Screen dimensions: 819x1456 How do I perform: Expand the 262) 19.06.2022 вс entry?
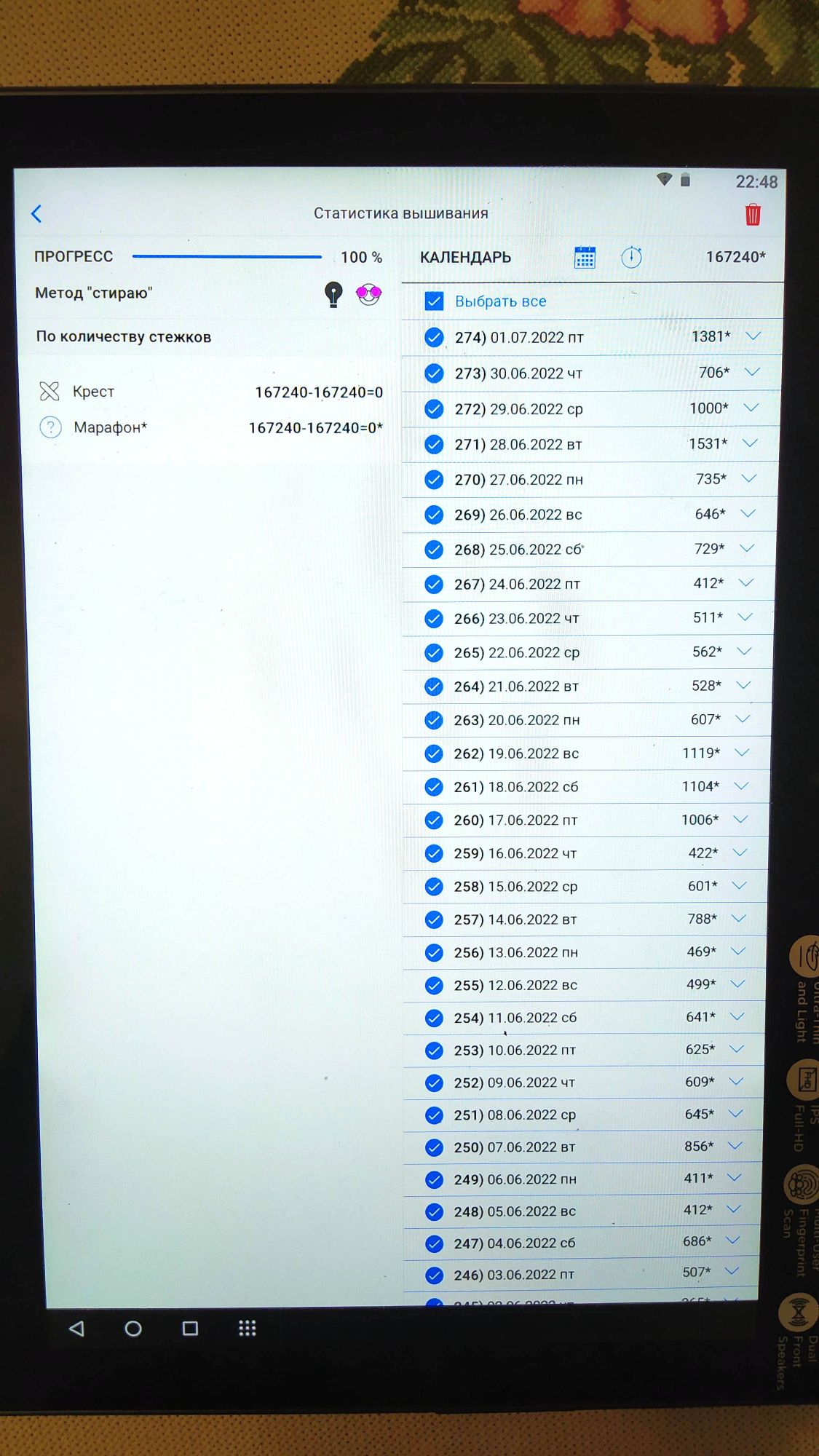742,752
